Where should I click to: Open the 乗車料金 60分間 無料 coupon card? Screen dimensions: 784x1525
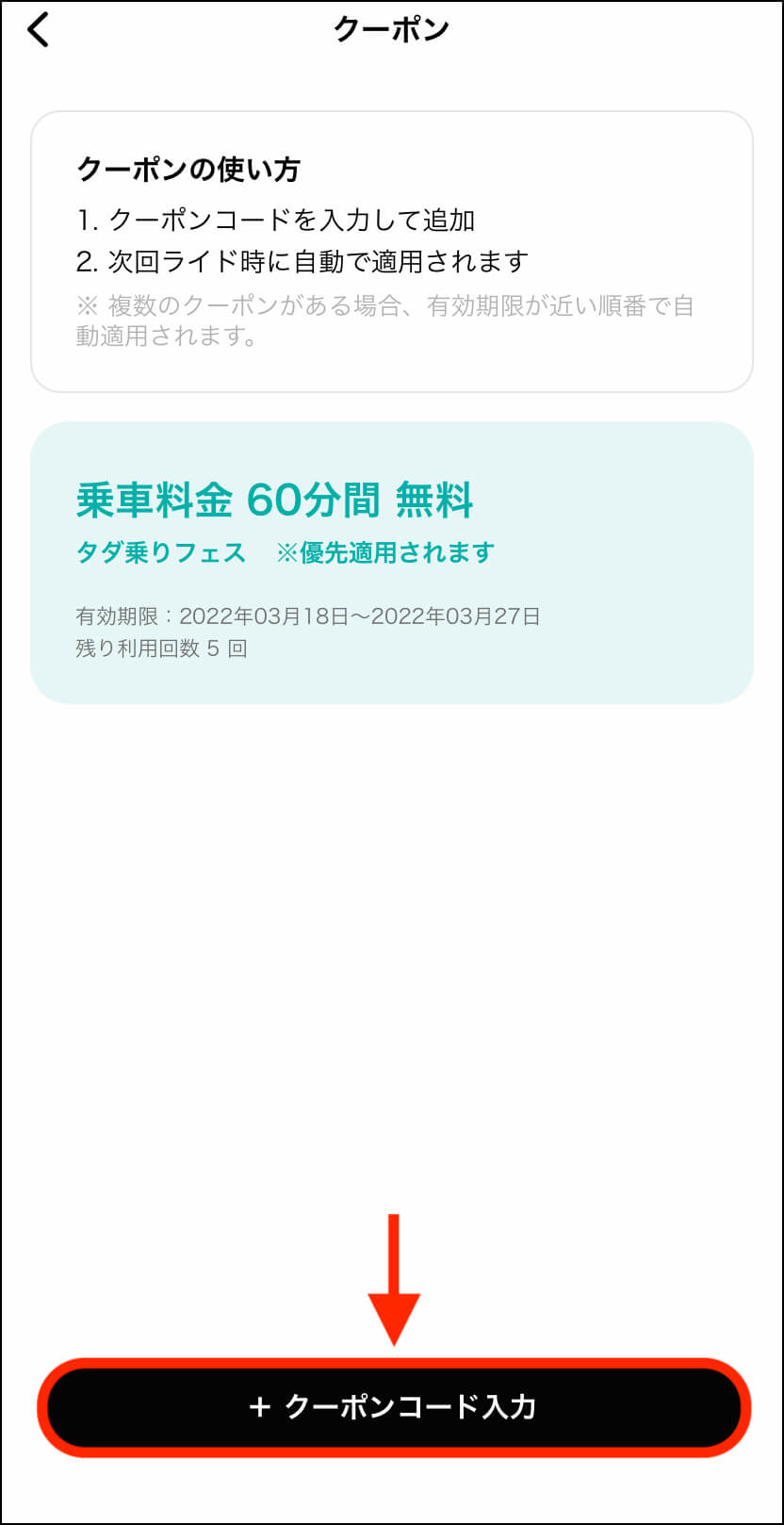click(x=392, y=563)
